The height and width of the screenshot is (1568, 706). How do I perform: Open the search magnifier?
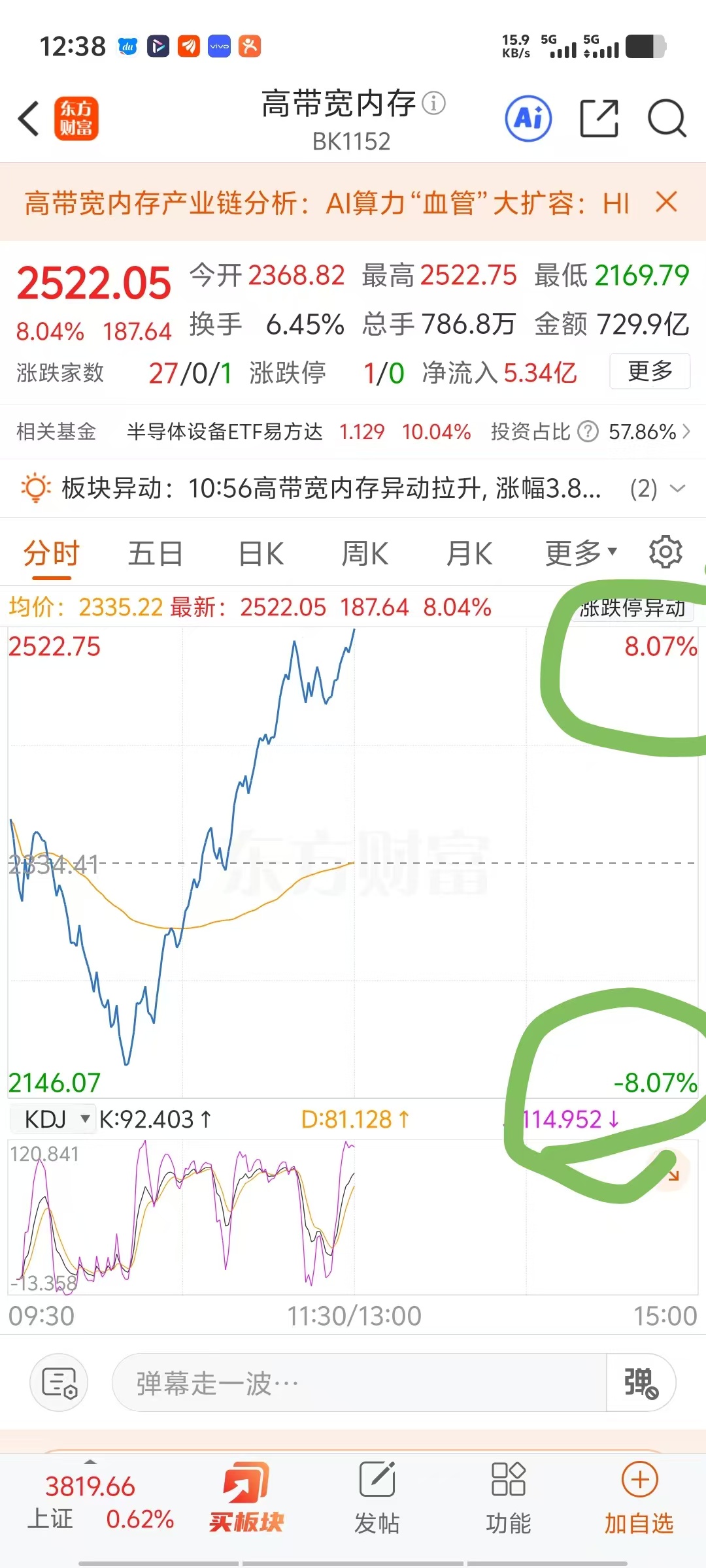point(667,119)
